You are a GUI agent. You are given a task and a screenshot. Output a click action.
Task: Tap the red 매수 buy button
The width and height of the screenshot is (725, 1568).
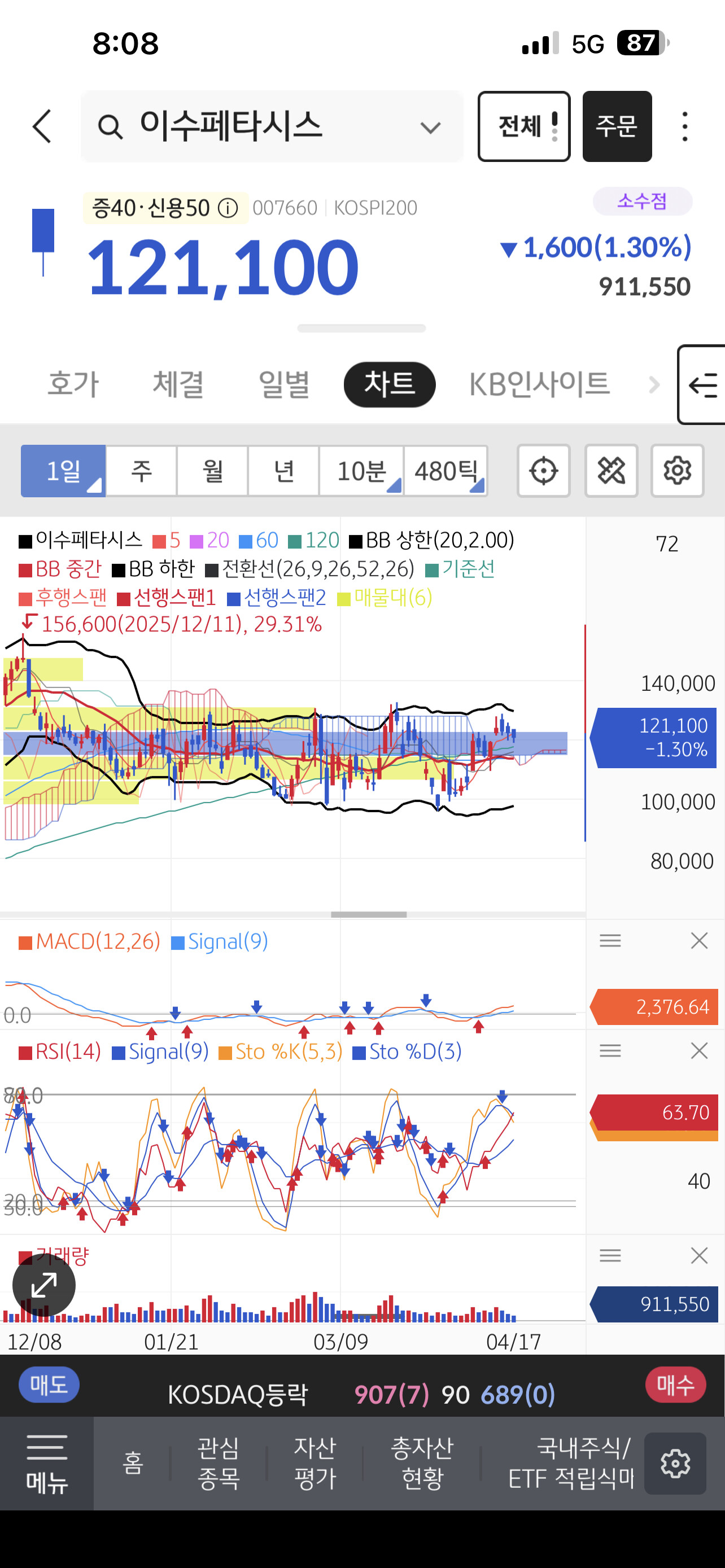point(675,1385)
